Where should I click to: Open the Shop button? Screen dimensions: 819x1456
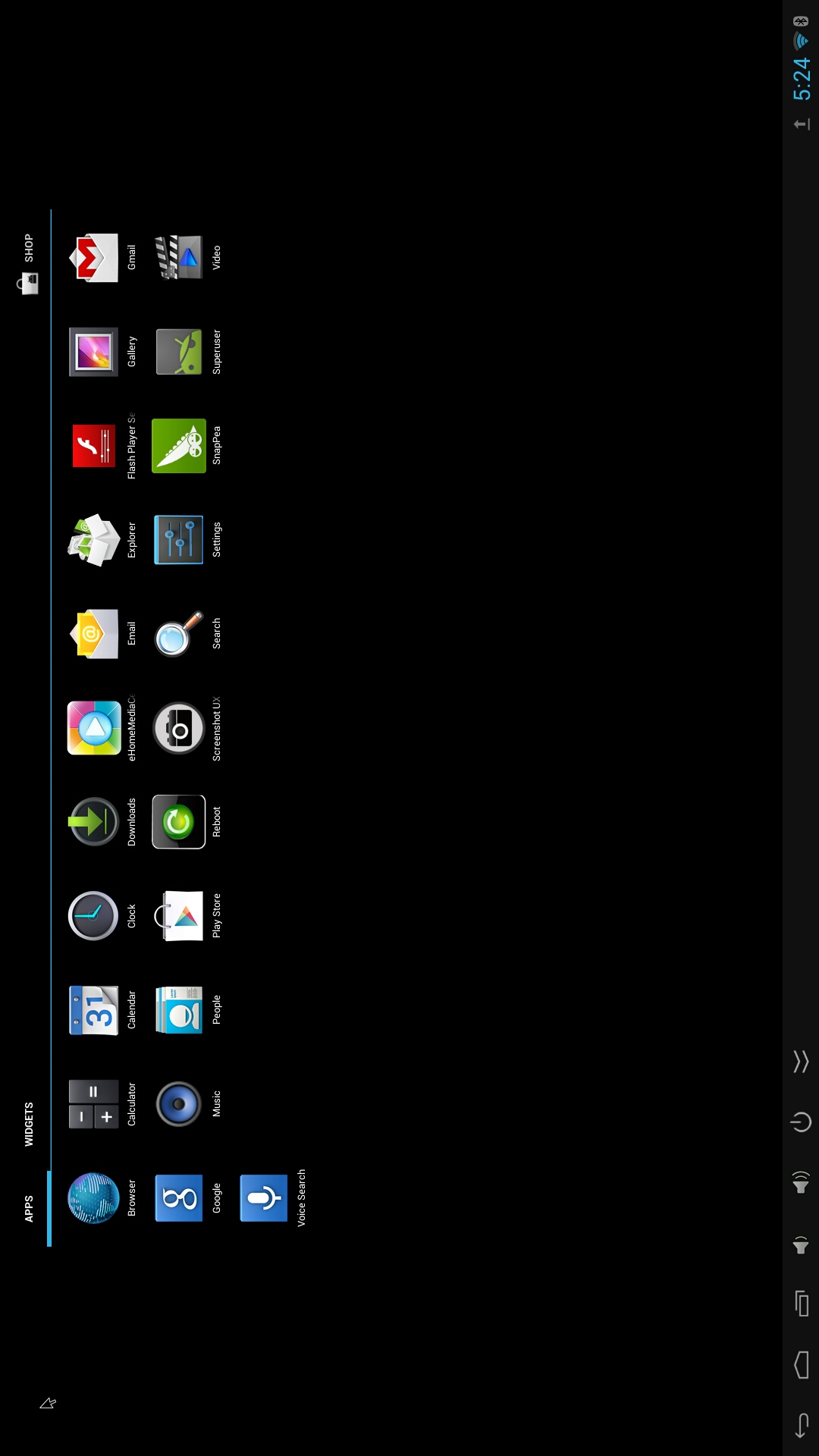(28, 263)
